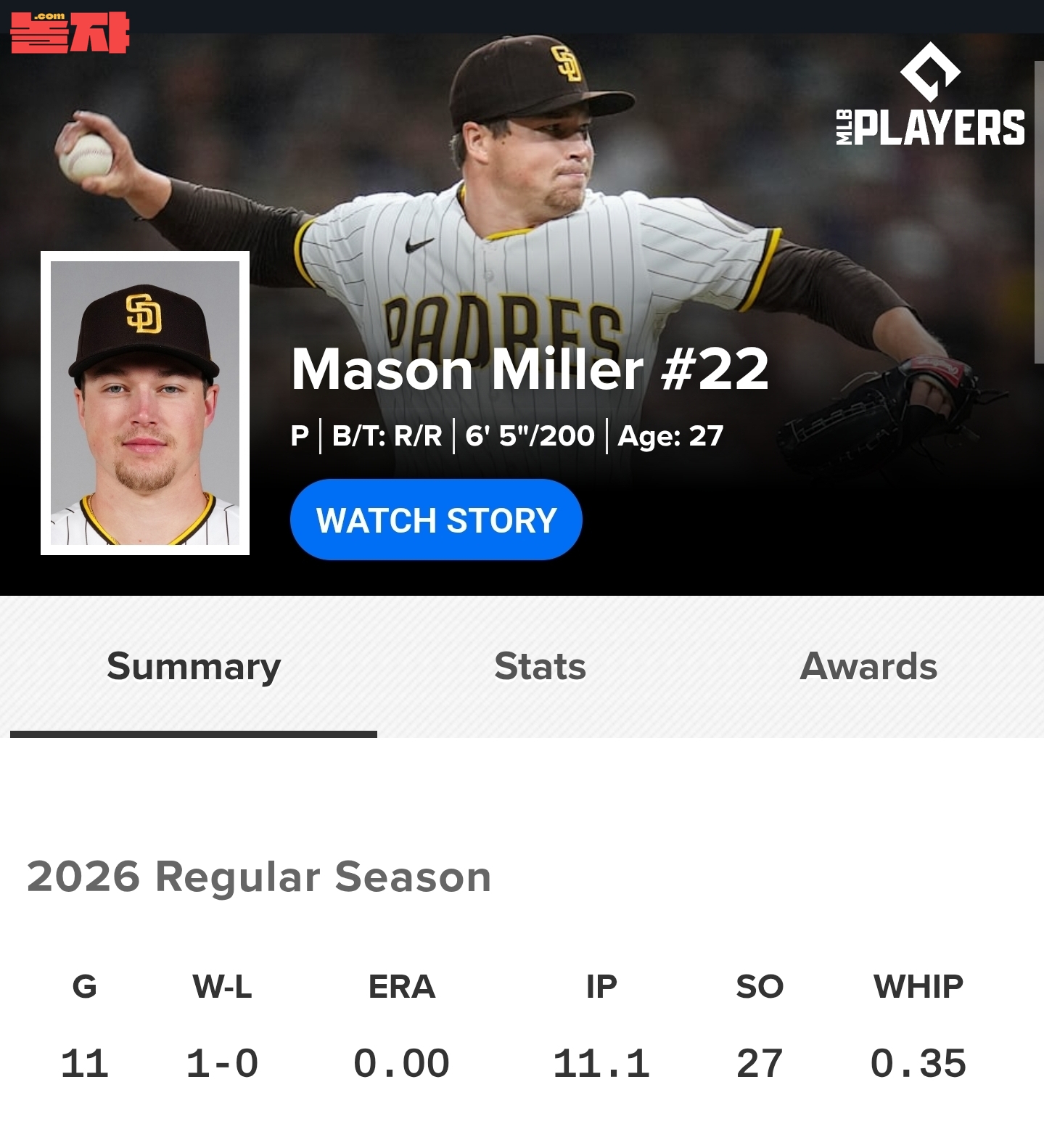Image resolution: width=1044 pixels, height=1148 pixels.
Task: Open the Awards tab
Action: pos(868,666)
